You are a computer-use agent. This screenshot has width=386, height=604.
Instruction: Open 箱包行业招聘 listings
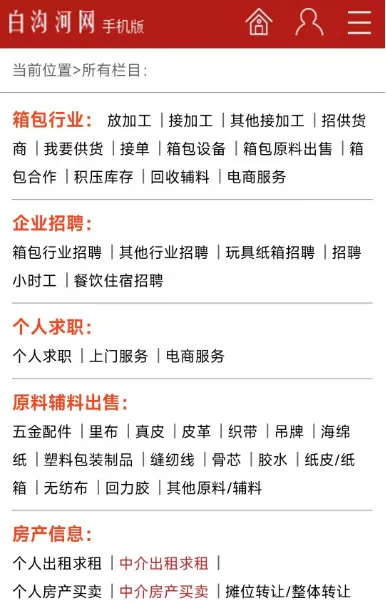click(x=57, y=252)
